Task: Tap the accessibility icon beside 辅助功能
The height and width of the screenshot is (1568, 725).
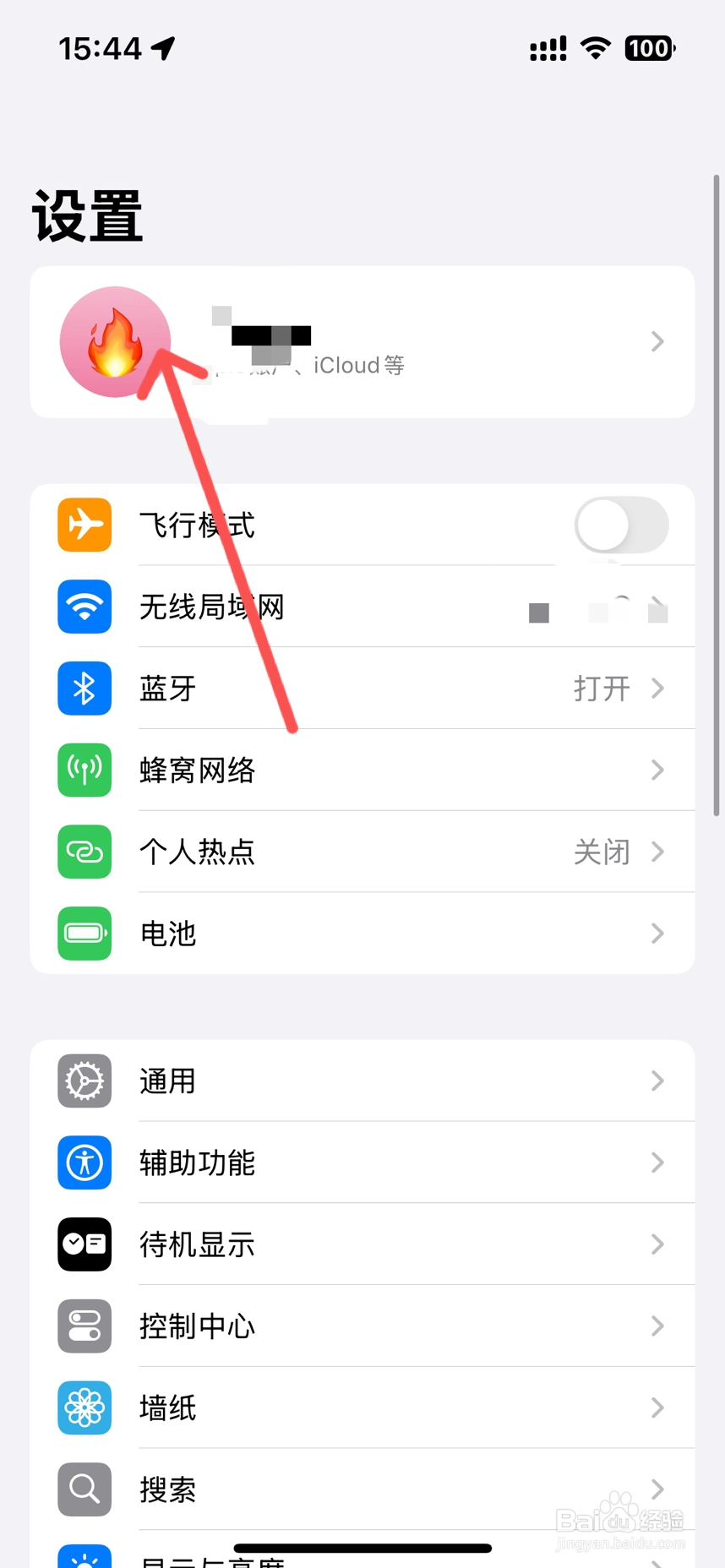Action: (x=84, y=1162)
